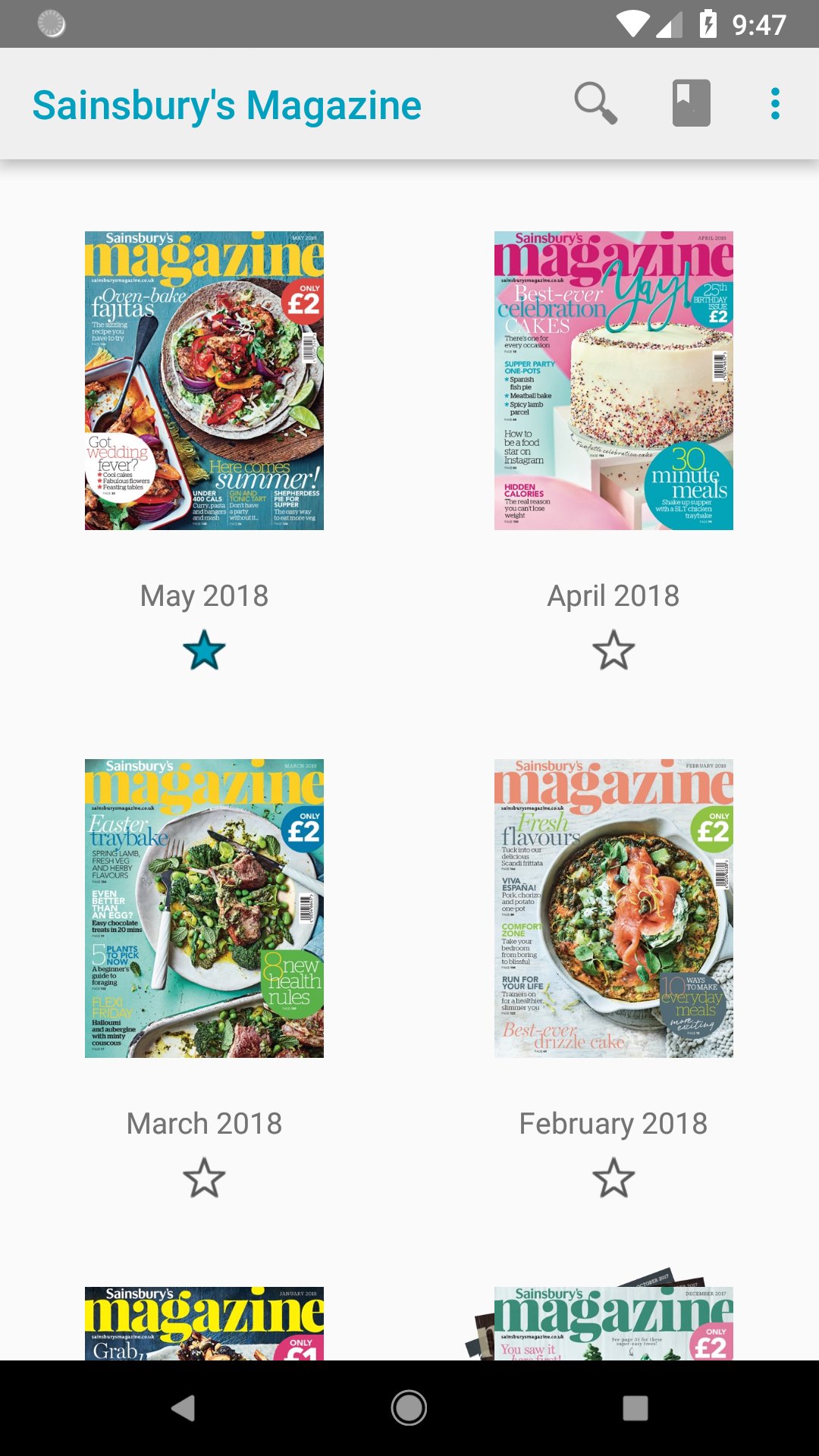This screenshot has width=819, height=1456.
Task: Open the February 2018 magazine cover
Action: click(x=613, y=908)
